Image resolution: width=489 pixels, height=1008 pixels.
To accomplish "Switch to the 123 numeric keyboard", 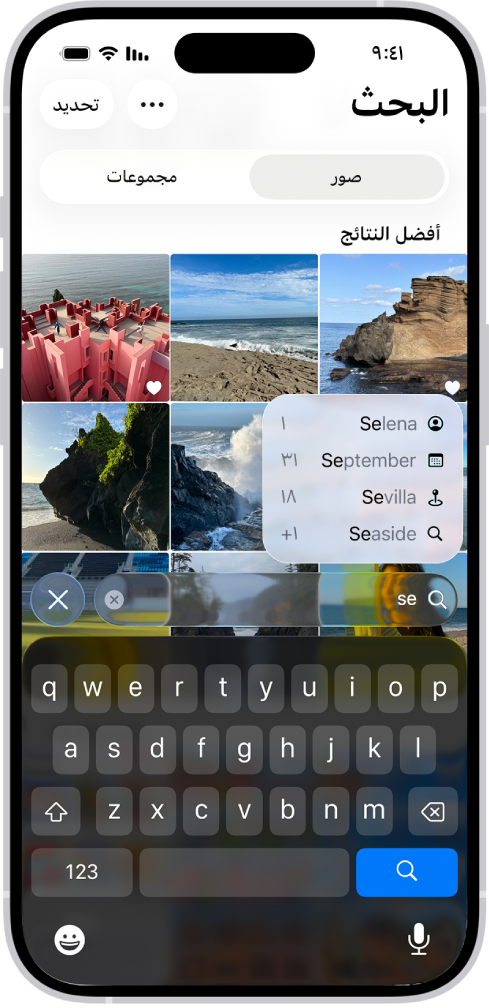I will [x=82, y=872].
